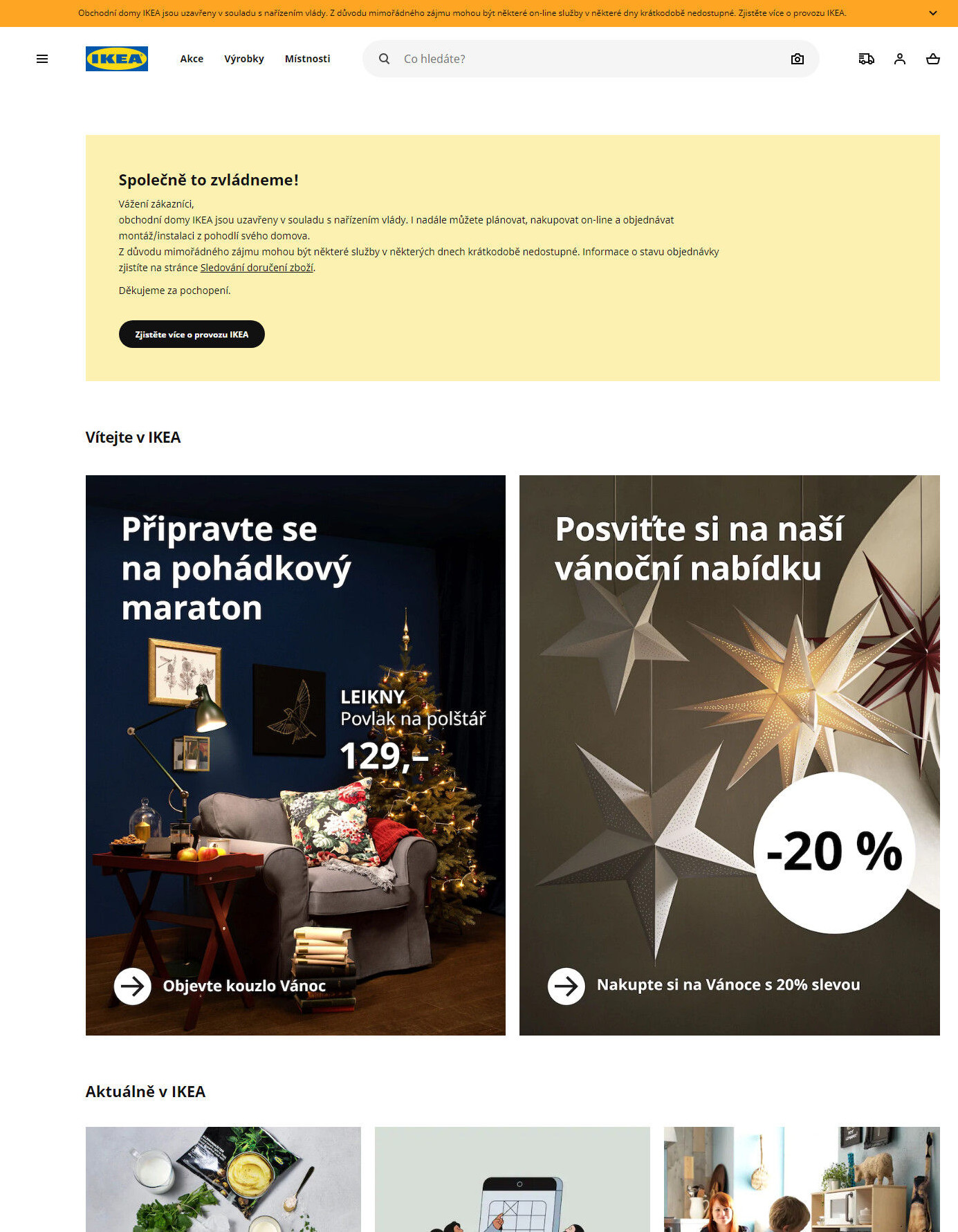
Task: Expand the orange announcement banner chevron
Action: 932,13
